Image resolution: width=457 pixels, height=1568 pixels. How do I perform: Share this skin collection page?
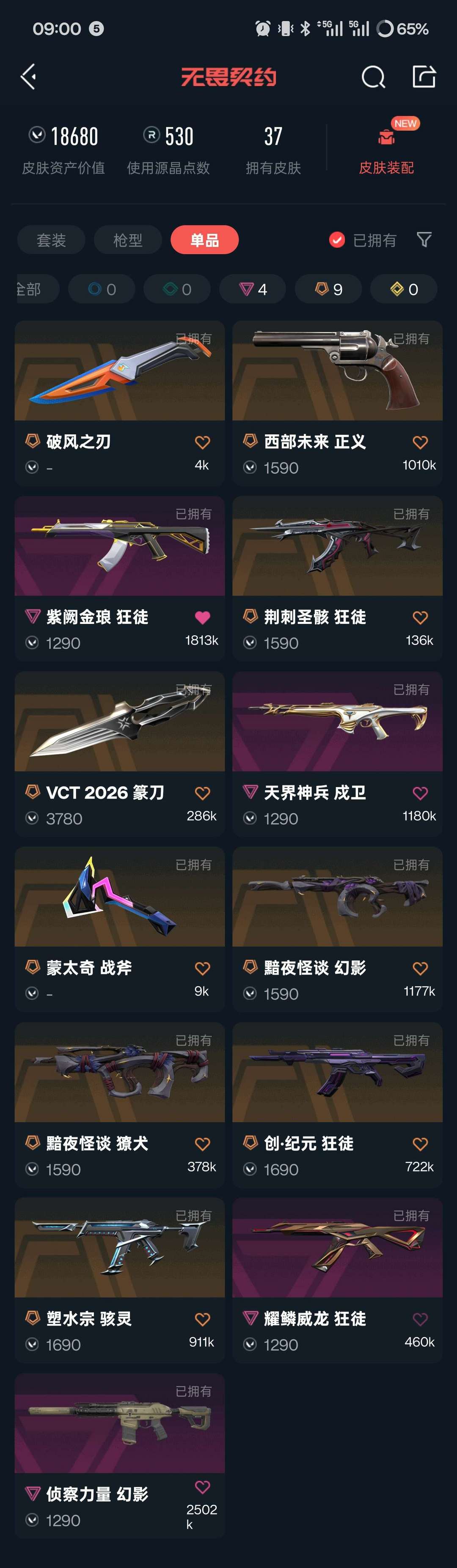pos(424,77)
